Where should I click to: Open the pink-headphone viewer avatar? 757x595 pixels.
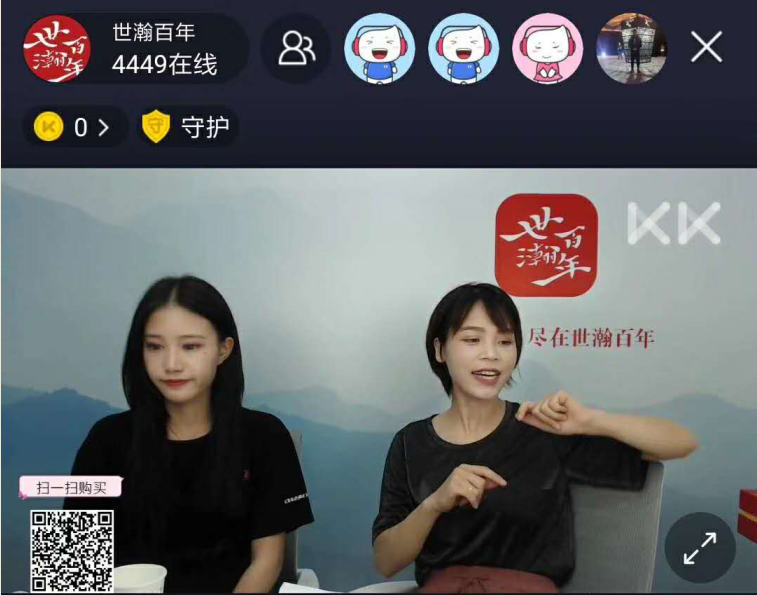pos(547,48)
